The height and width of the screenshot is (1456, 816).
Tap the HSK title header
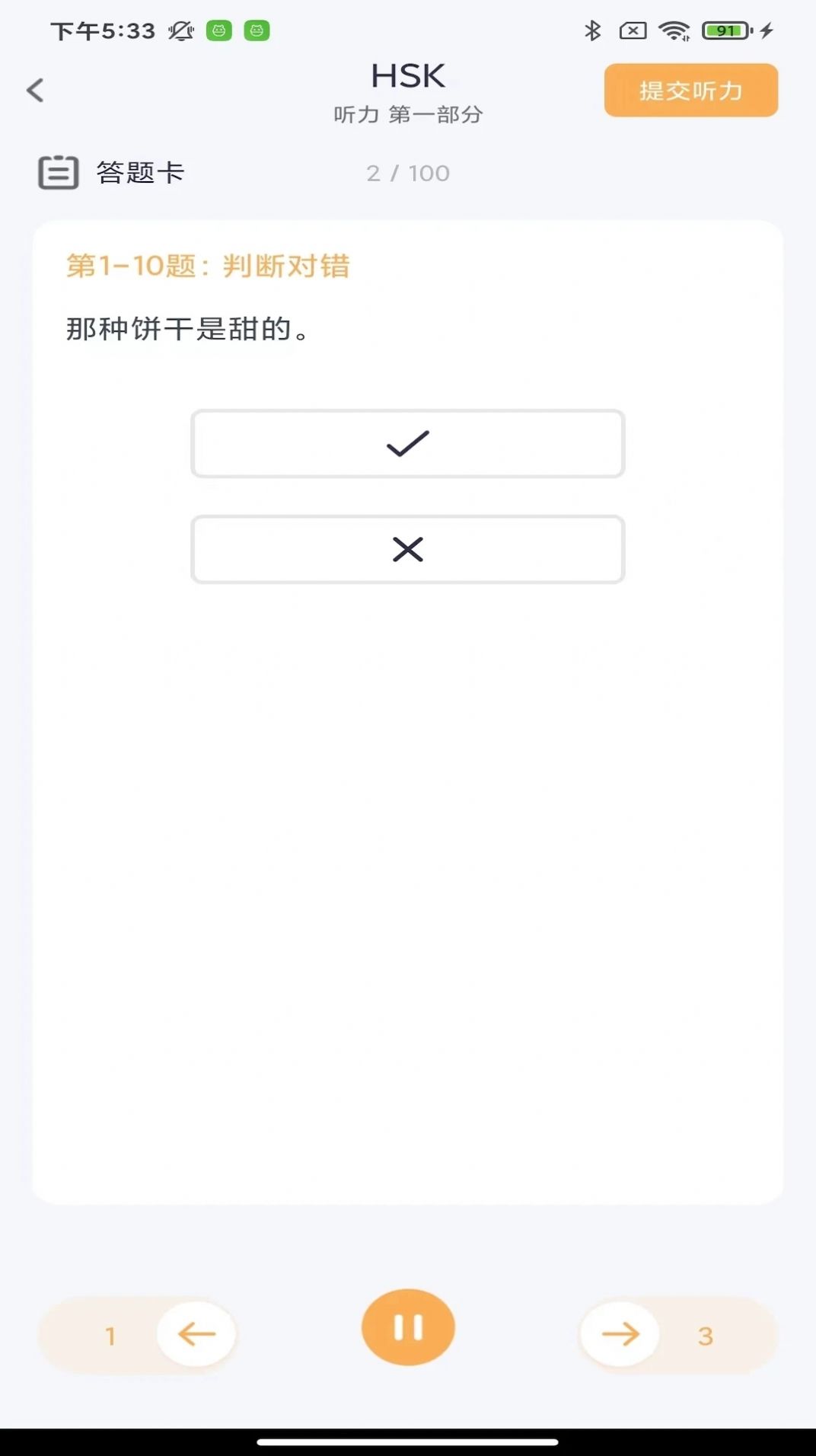point(407,75)
